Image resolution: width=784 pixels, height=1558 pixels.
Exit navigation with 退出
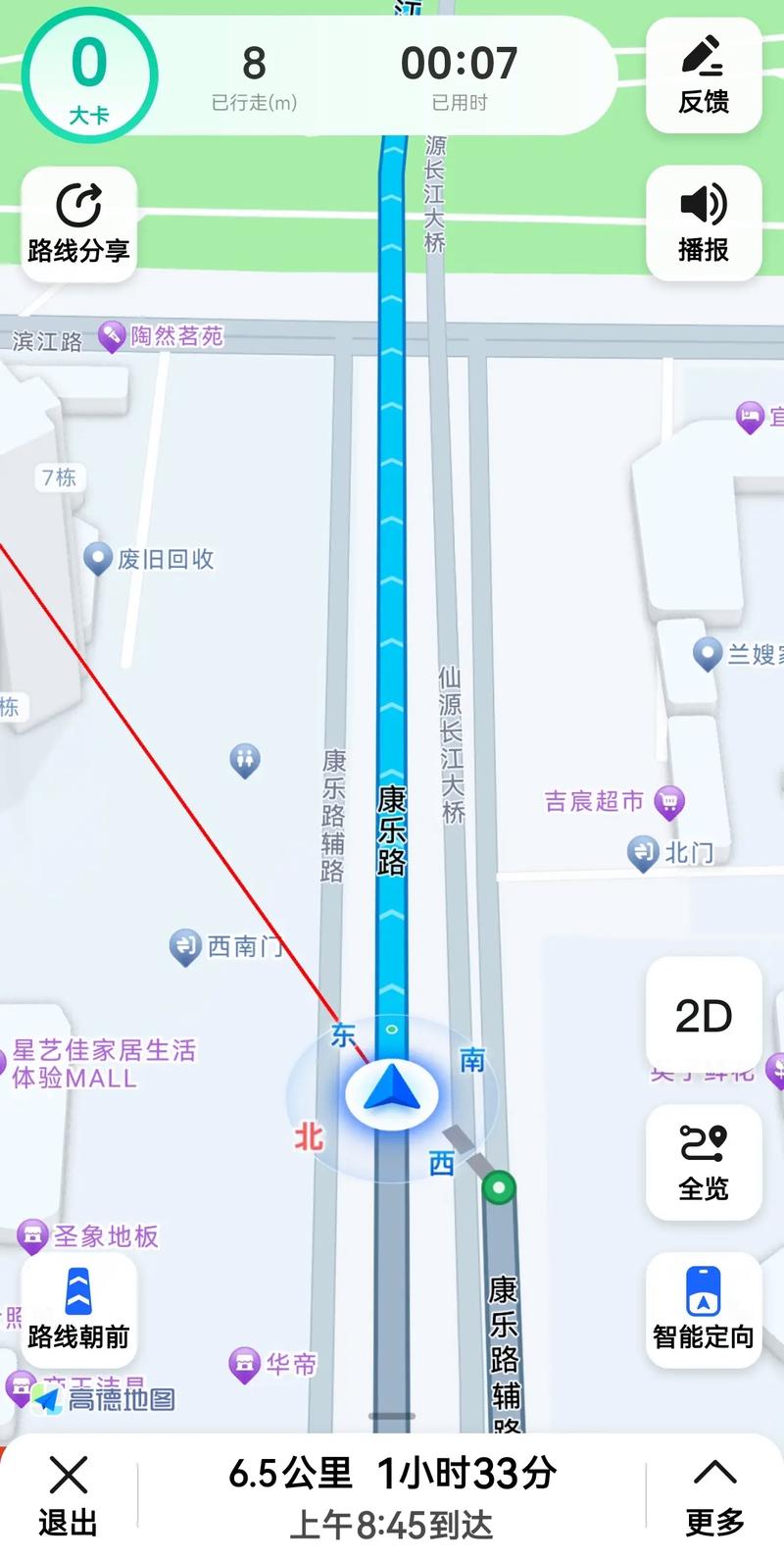coord(68,1495)
